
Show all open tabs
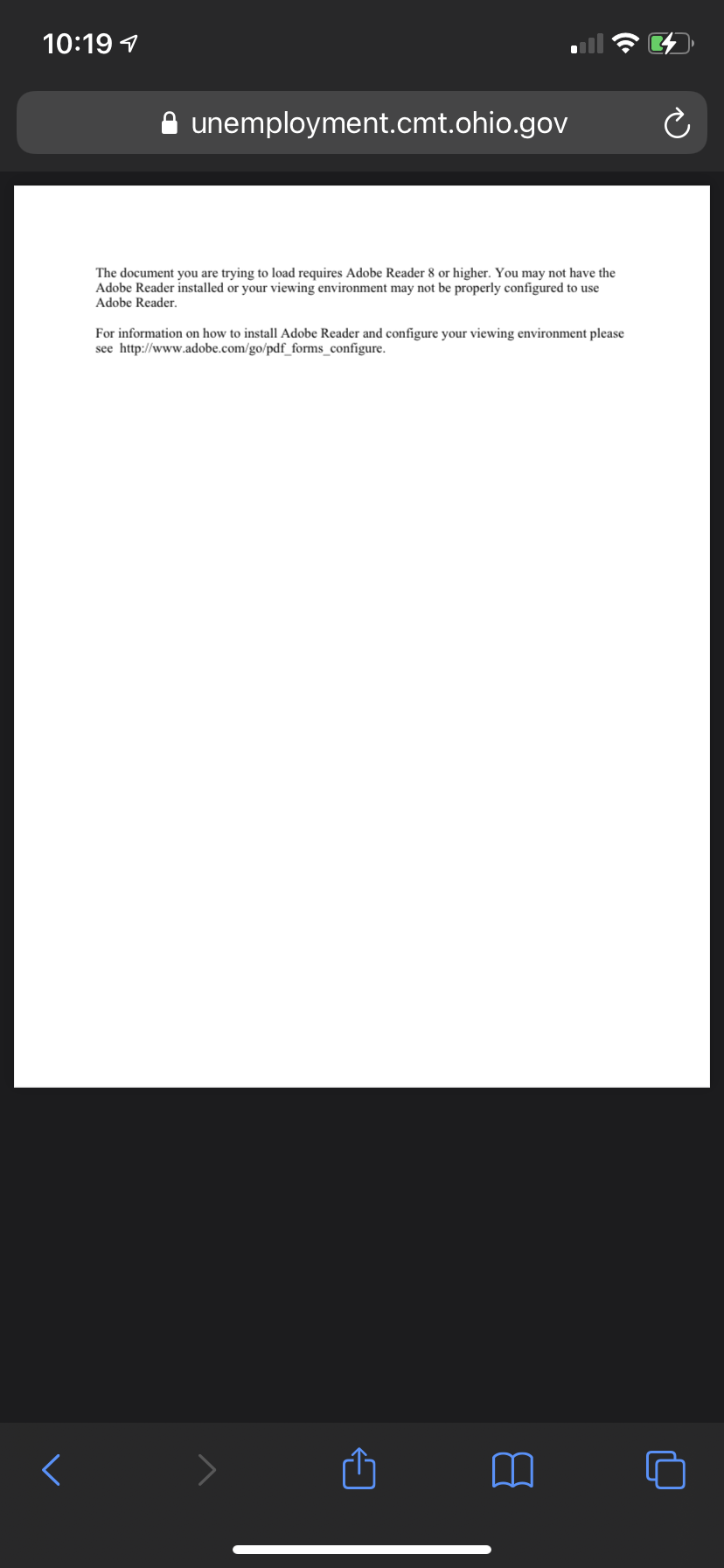[x=665, y=1469]
